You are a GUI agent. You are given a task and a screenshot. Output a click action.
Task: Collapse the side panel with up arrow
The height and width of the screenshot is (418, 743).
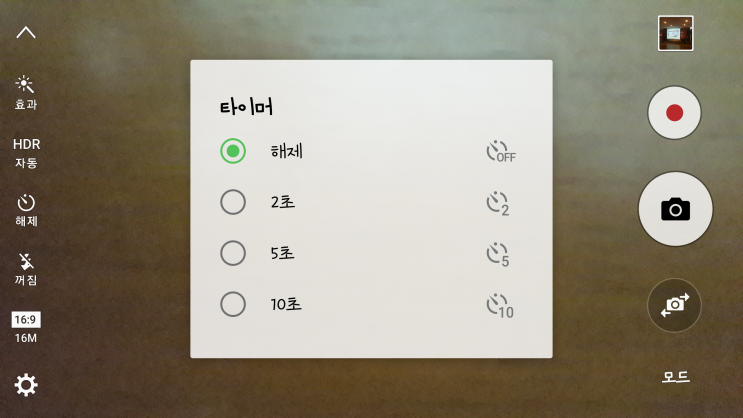(x=26, y=32)
